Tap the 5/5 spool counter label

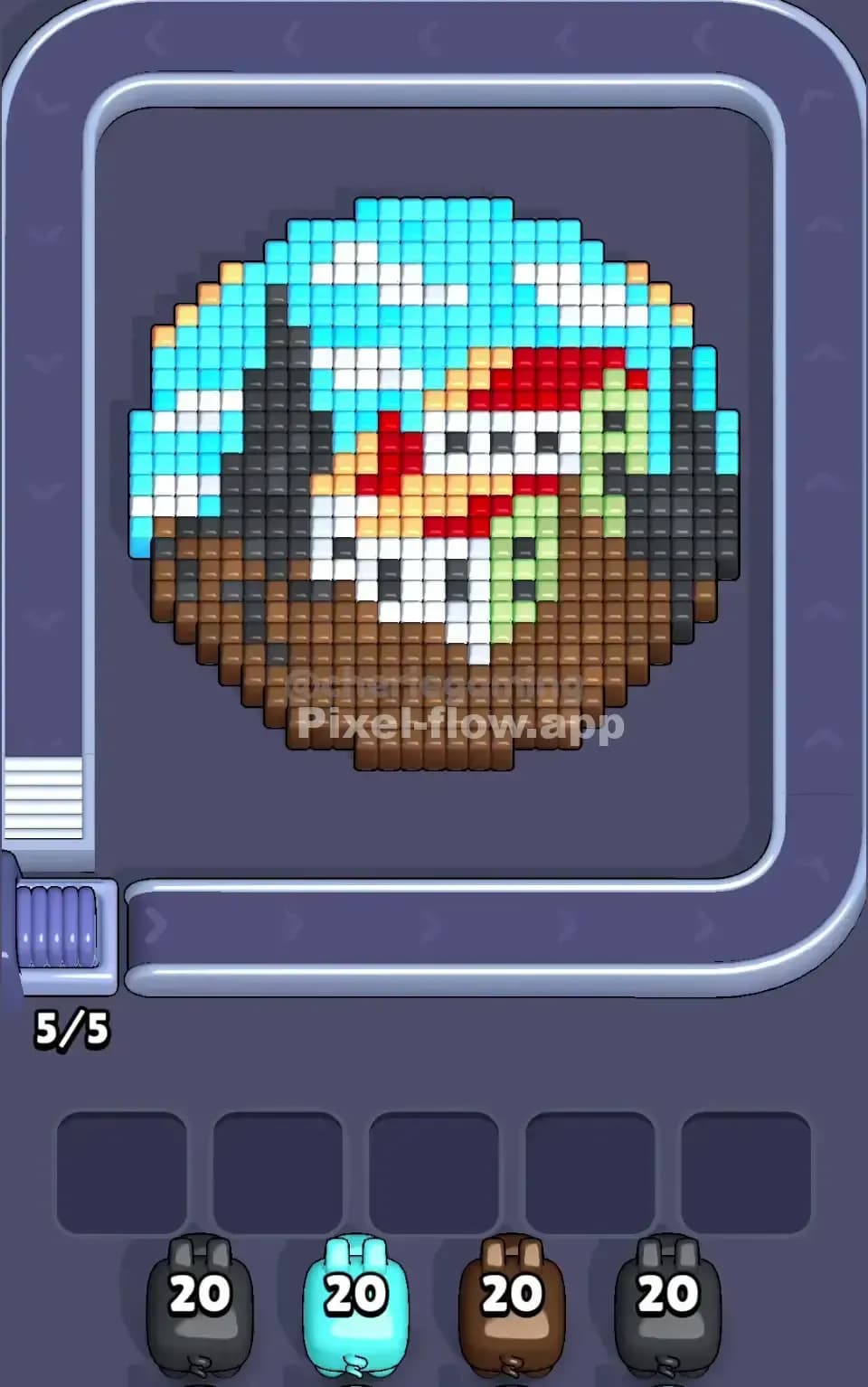72,1026
